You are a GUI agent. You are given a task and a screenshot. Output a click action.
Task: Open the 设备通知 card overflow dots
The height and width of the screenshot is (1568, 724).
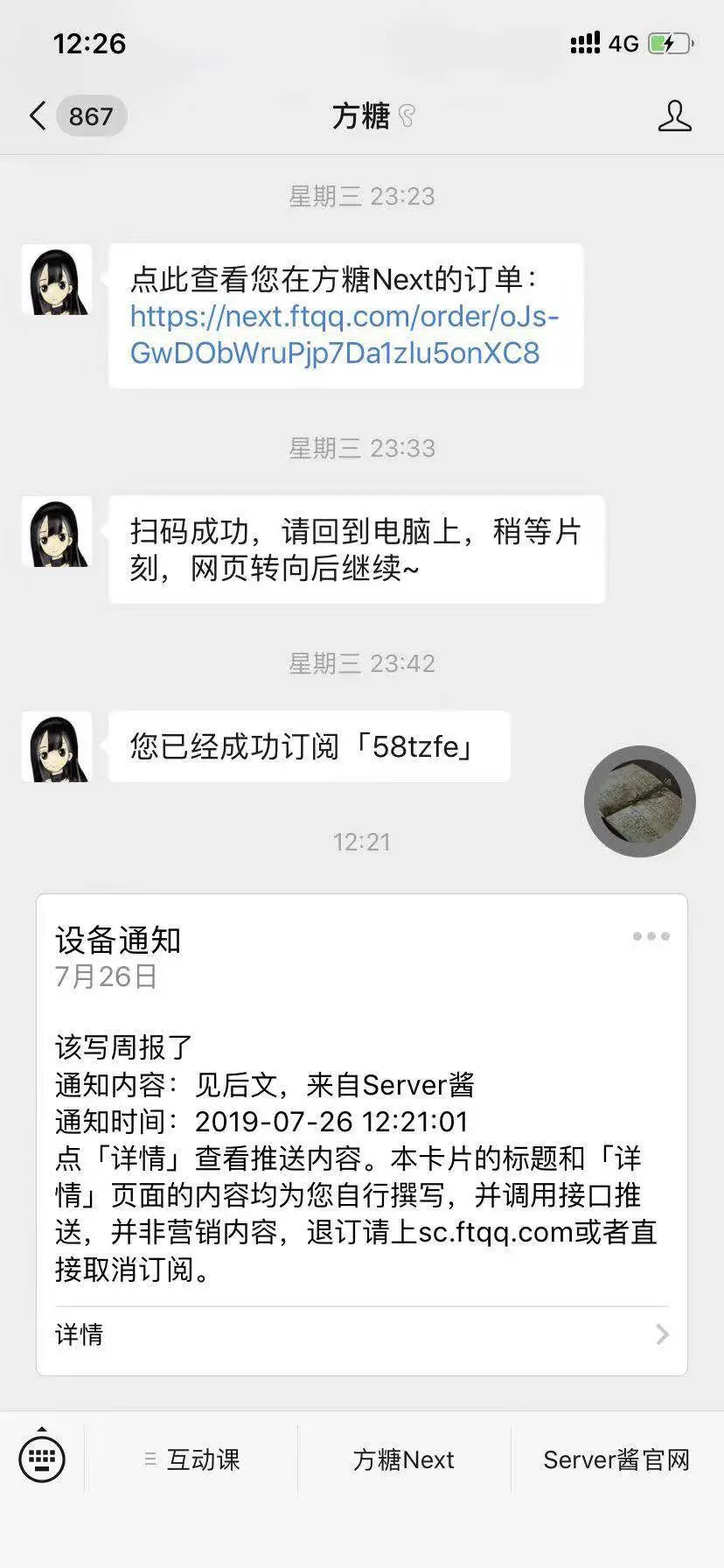point(651,936)
